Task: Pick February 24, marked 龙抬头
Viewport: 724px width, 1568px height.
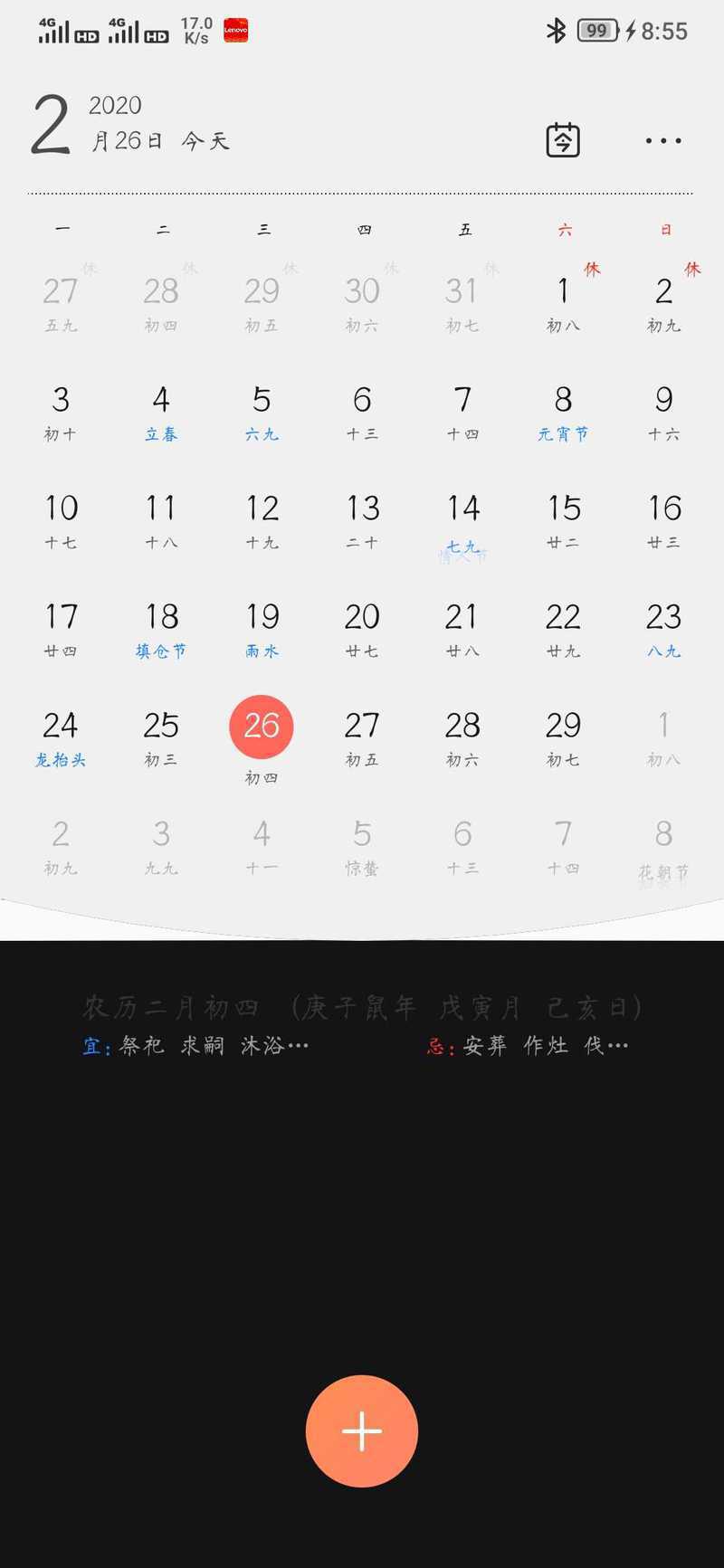Action: click(x=61, y=737)
